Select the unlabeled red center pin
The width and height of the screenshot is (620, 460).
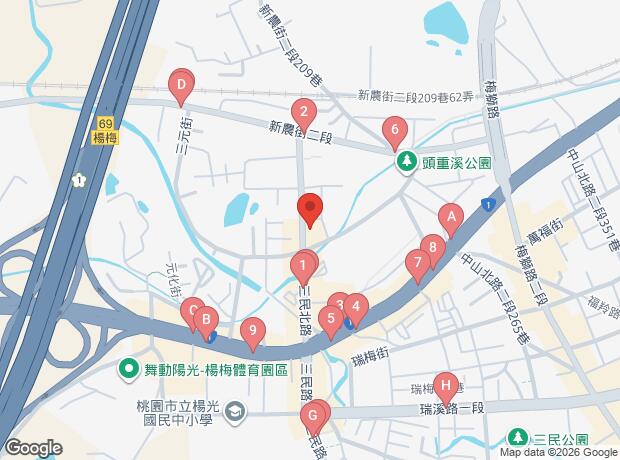(310, 209)
